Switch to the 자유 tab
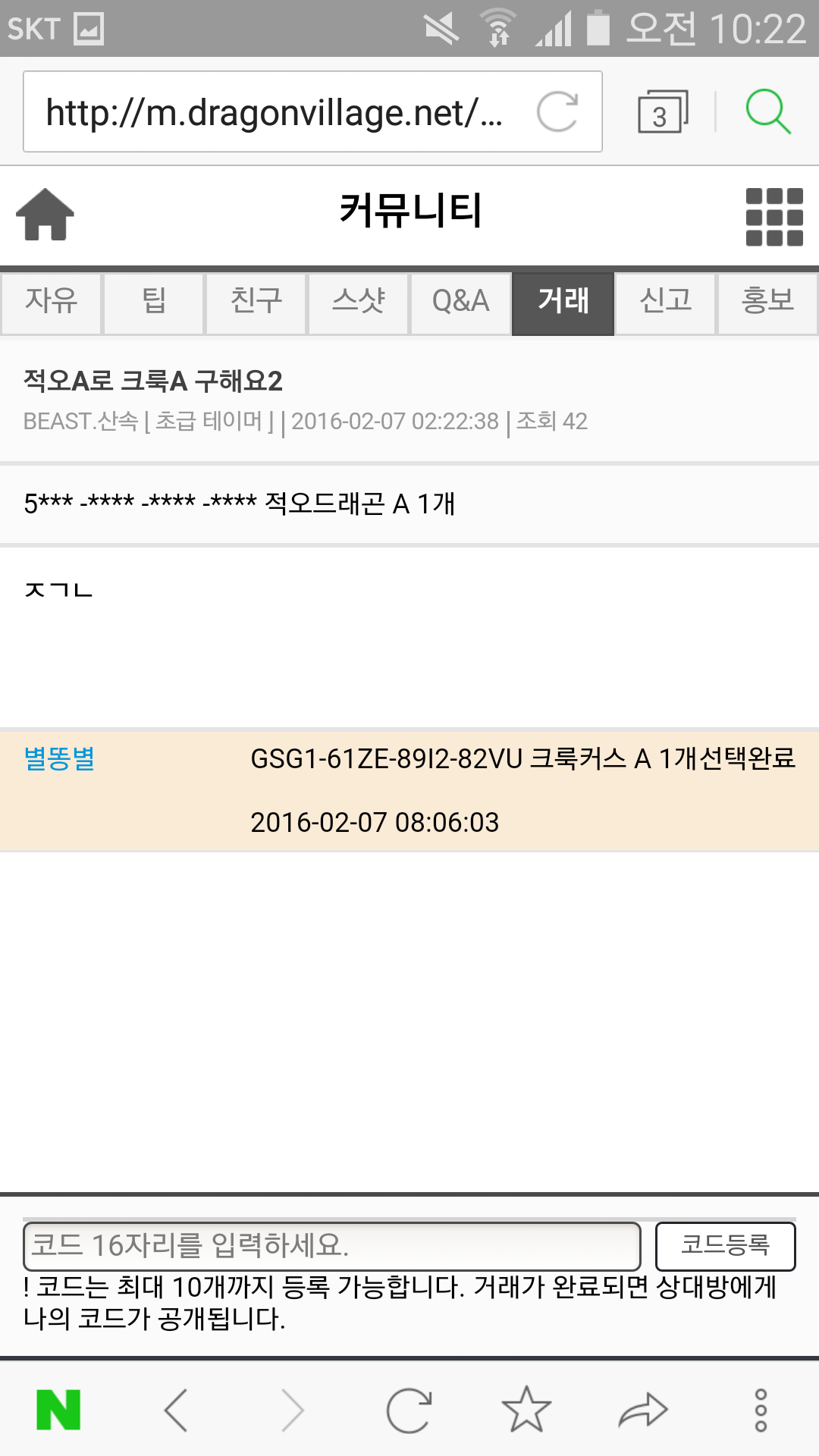The height and width of the screenshot is (1456, 819). (x=52, y=302)
